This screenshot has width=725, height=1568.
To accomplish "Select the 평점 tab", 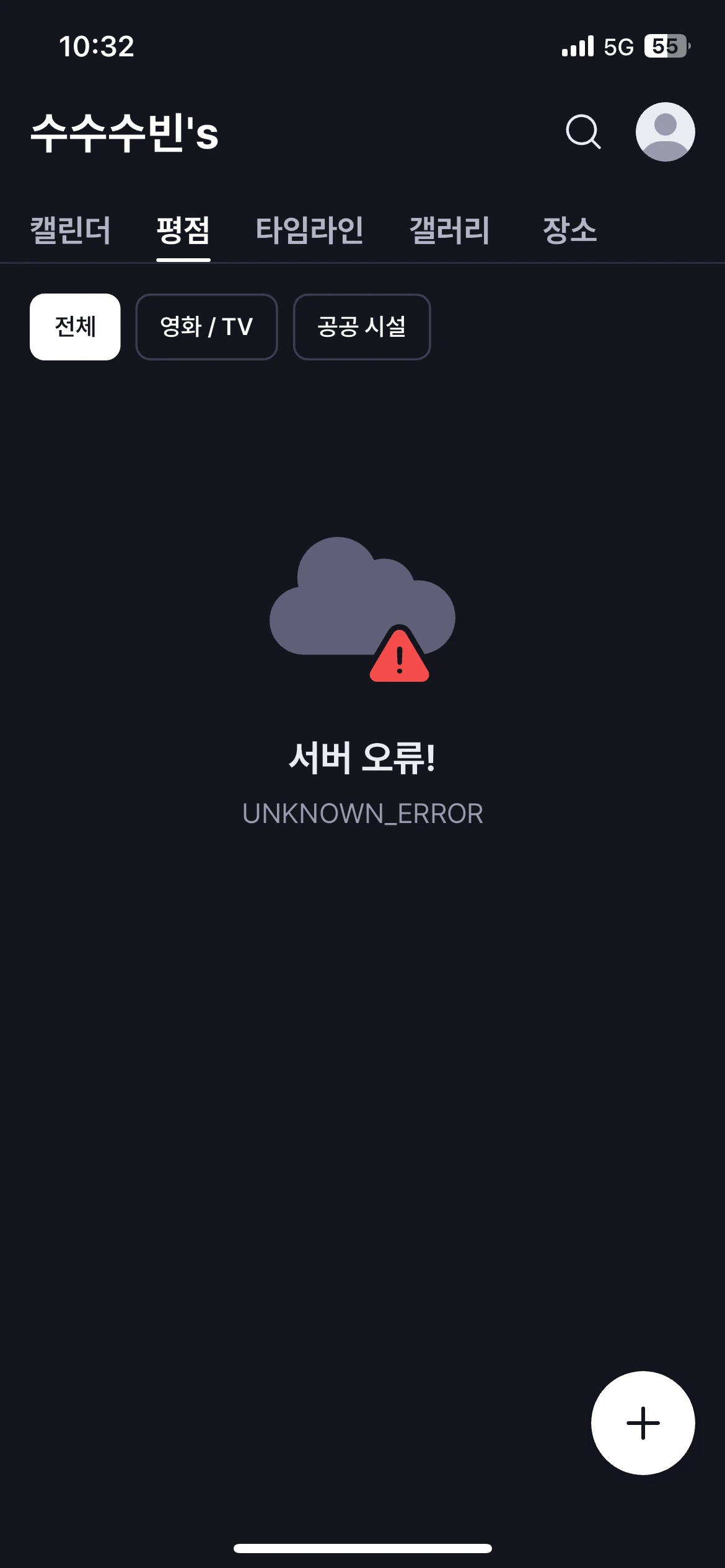I will tap(183, 230).
